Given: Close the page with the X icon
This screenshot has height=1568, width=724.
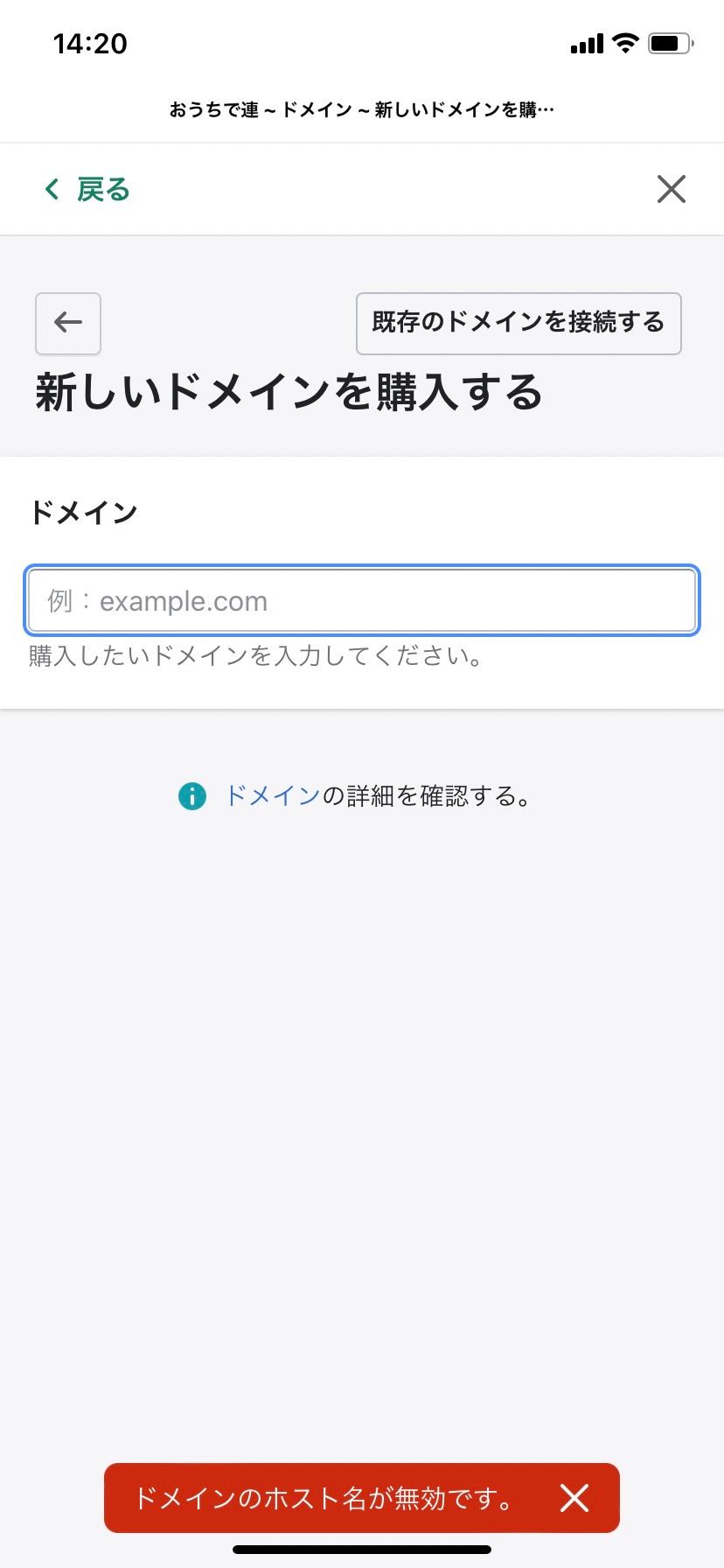Looking at the screenshot, I should click(x=671, y=189).
